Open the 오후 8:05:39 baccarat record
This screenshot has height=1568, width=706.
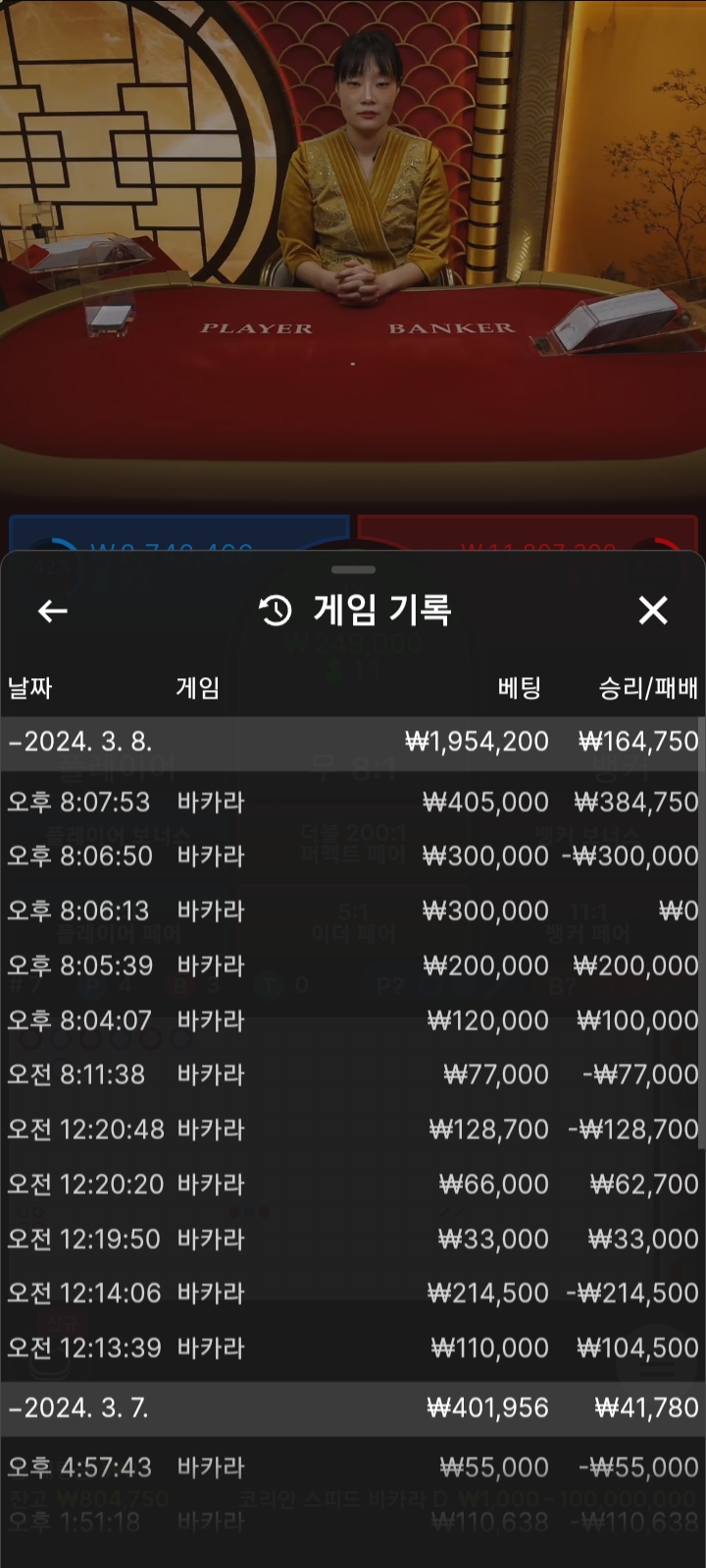351,966
